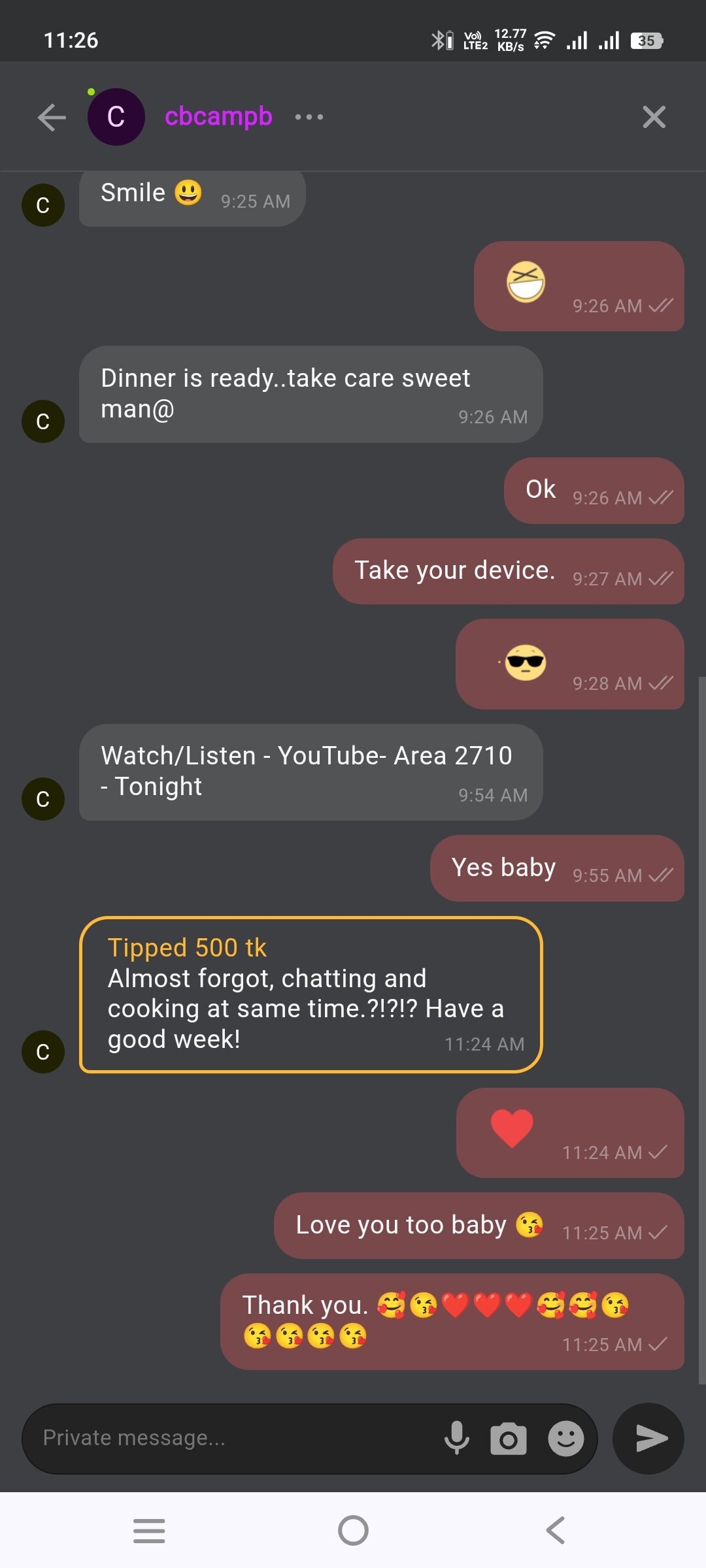706x1568 pixels.
Task: Open the emoji picker
Action: [x=565, y=1439]
